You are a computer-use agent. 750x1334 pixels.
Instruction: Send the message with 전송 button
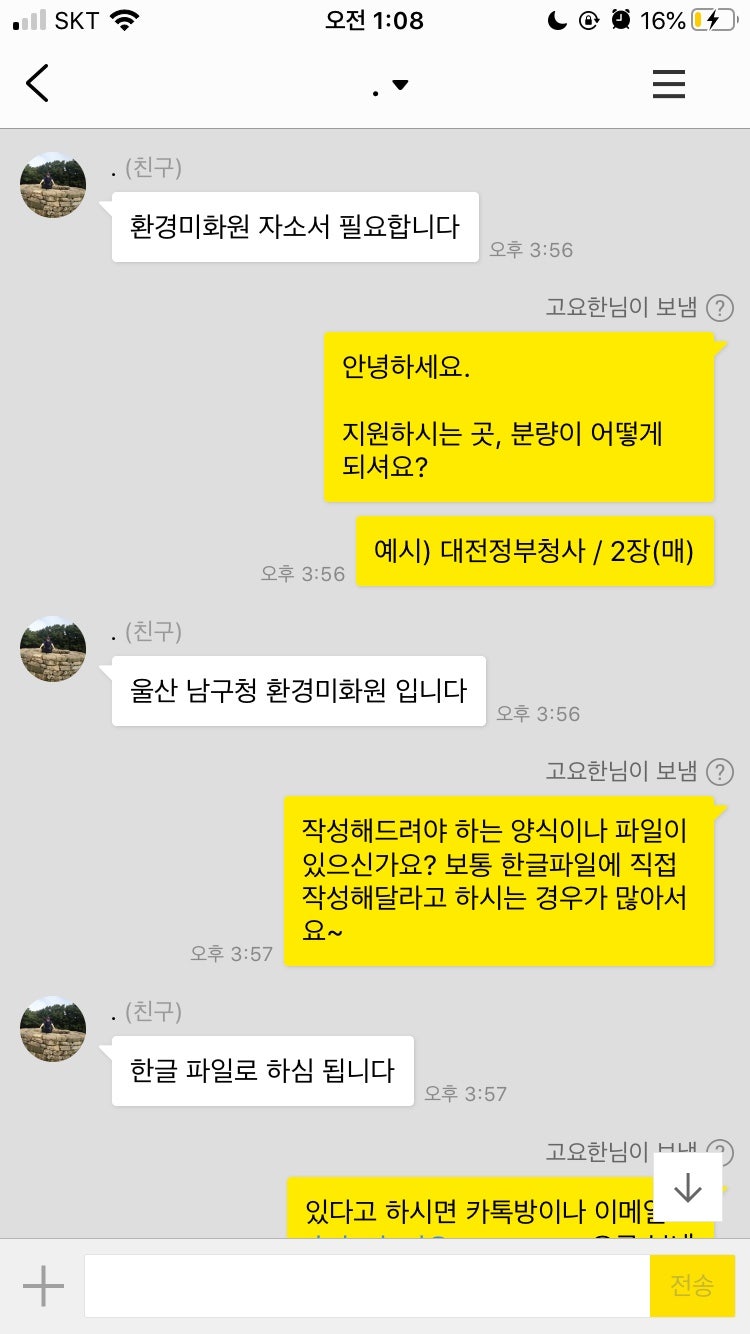coord(692,1286)
